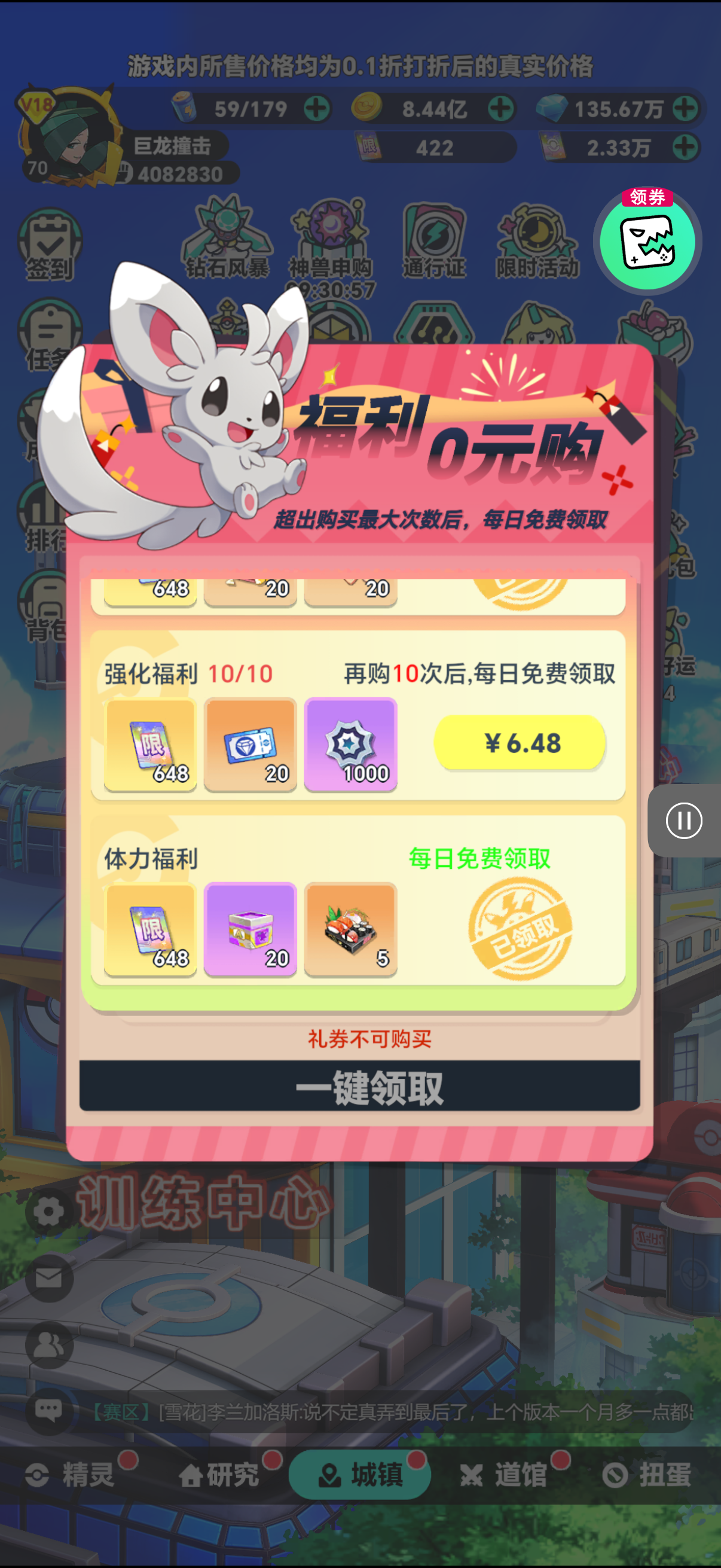View the purple box item in 体力福利
This screenshot has height=1568, width=721.
(x=250, y=929)
